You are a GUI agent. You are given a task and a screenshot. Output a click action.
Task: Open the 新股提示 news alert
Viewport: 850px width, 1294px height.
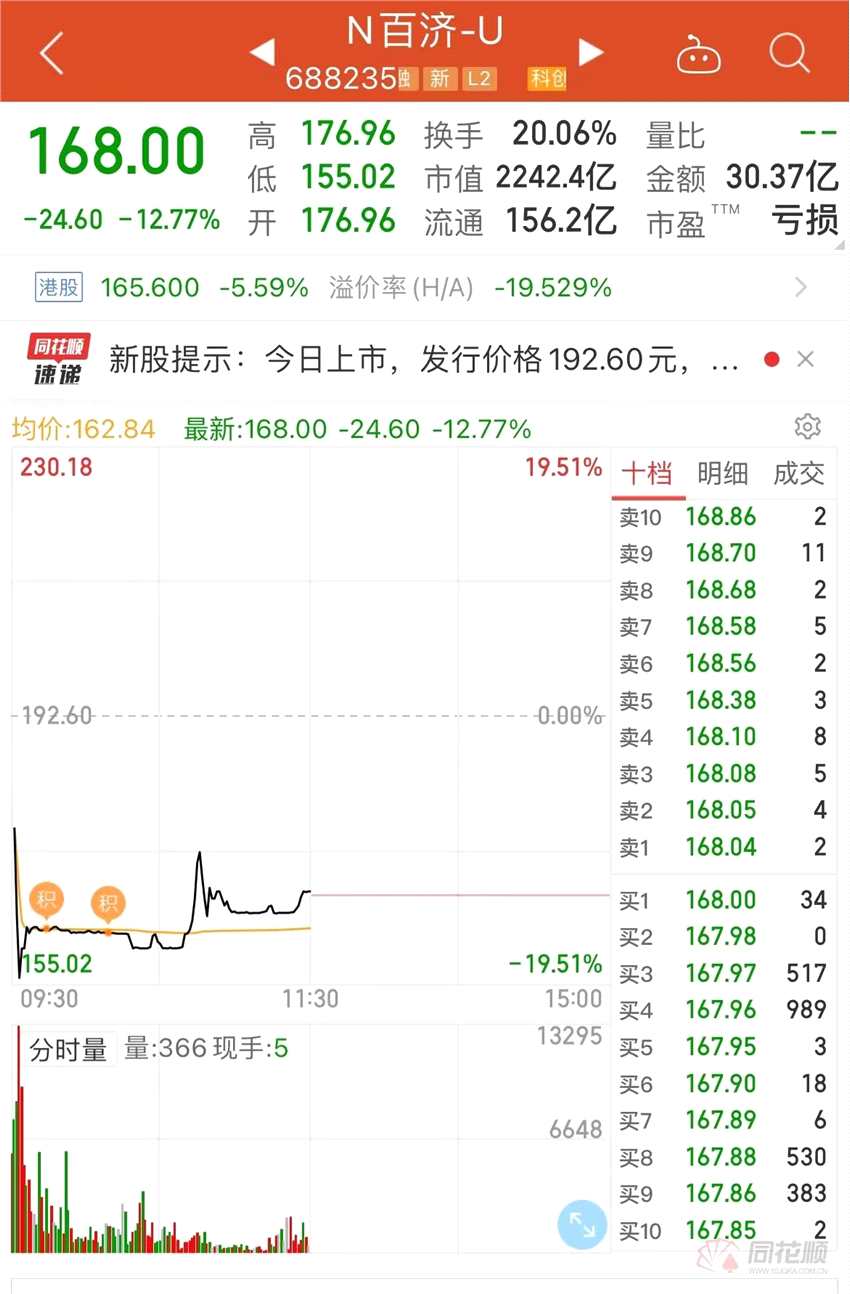point(420,360)
